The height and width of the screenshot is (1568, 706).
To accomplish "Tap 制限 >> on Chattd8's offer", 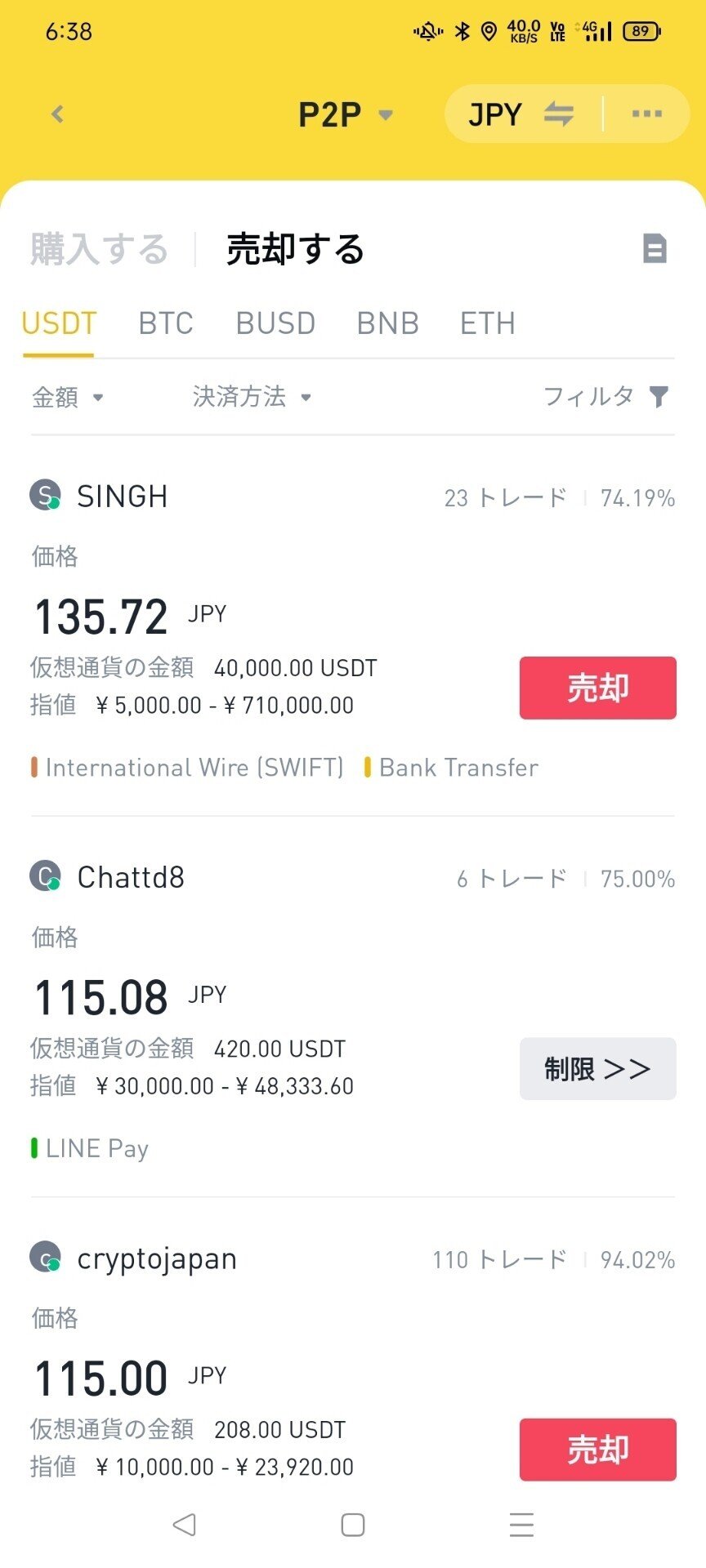I will (597, 1069).
